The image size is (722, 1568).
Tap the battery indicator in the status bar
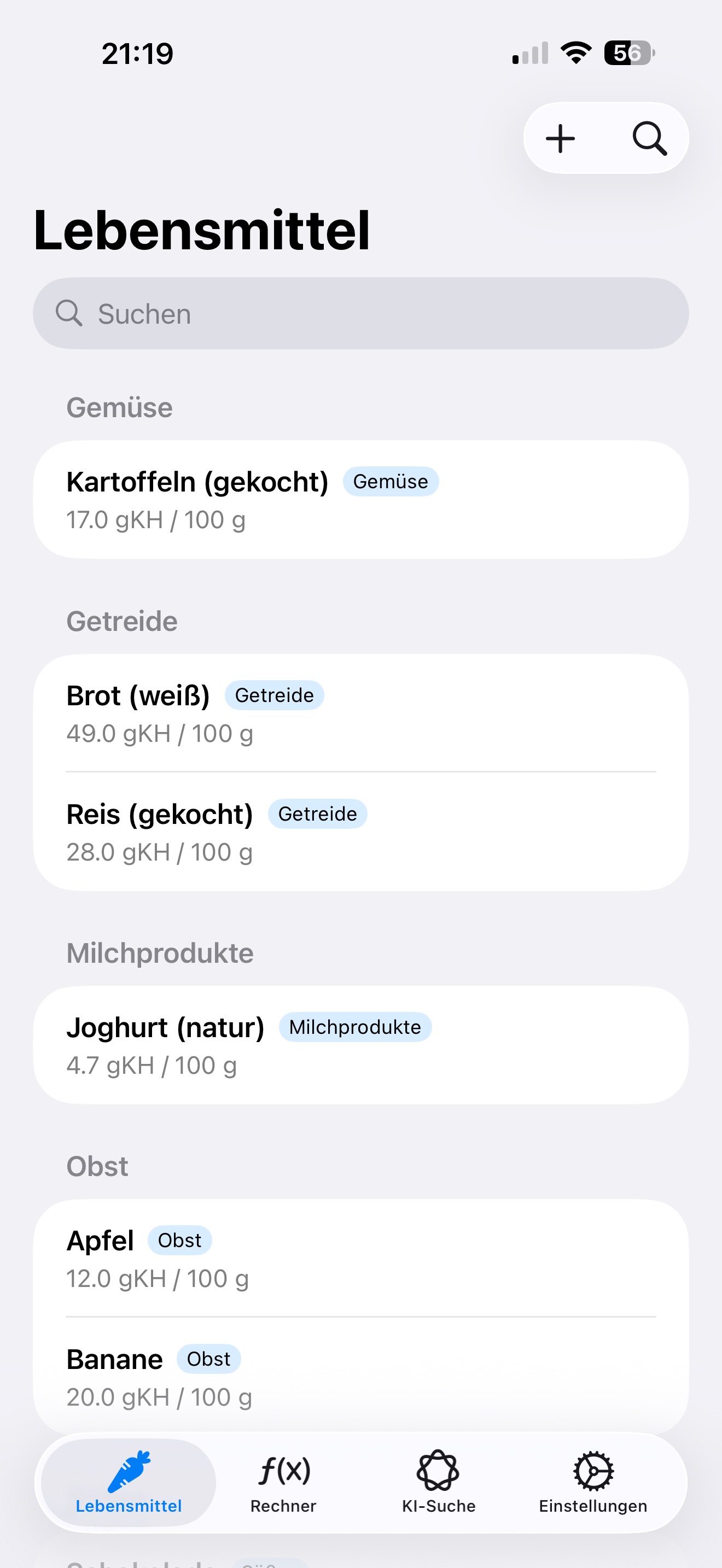pos(627,53)
